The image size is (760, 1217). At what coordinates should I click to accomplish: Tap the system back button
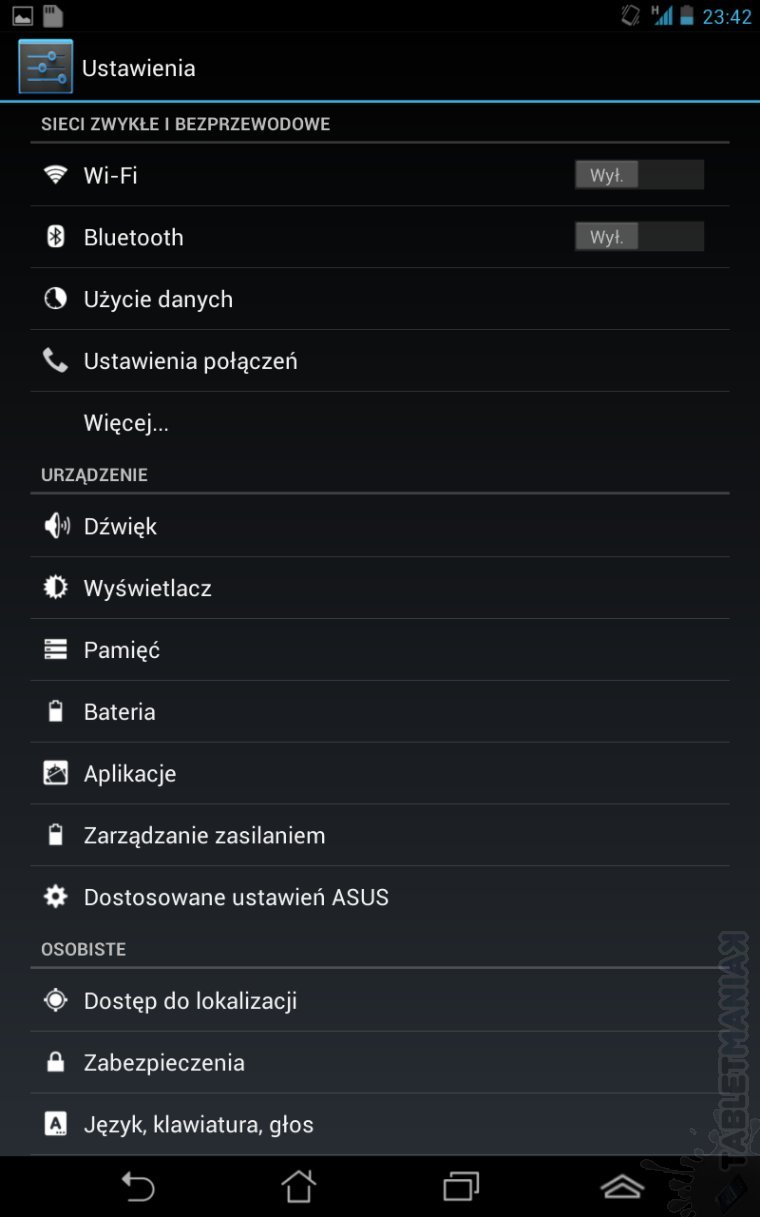coord(138,1186)
